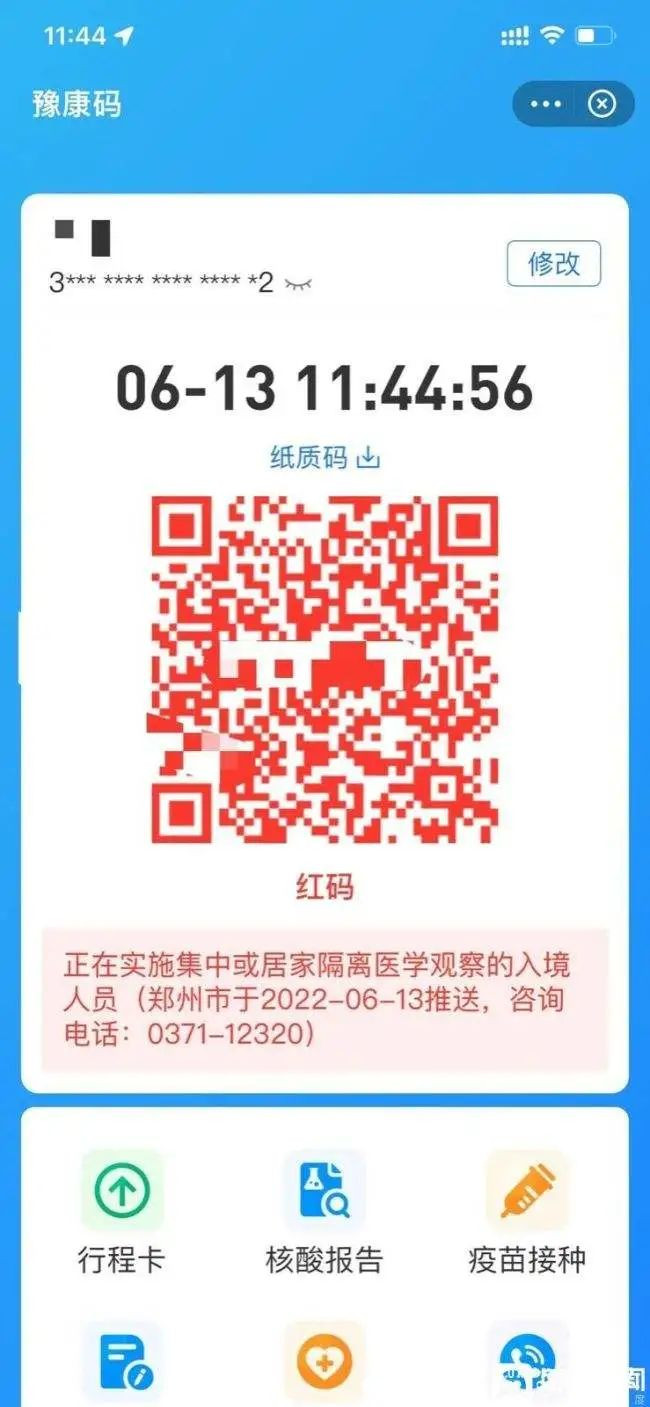Reveal the hidden ID number with eye icon
Screen dimensions: 650x1407
298,284
